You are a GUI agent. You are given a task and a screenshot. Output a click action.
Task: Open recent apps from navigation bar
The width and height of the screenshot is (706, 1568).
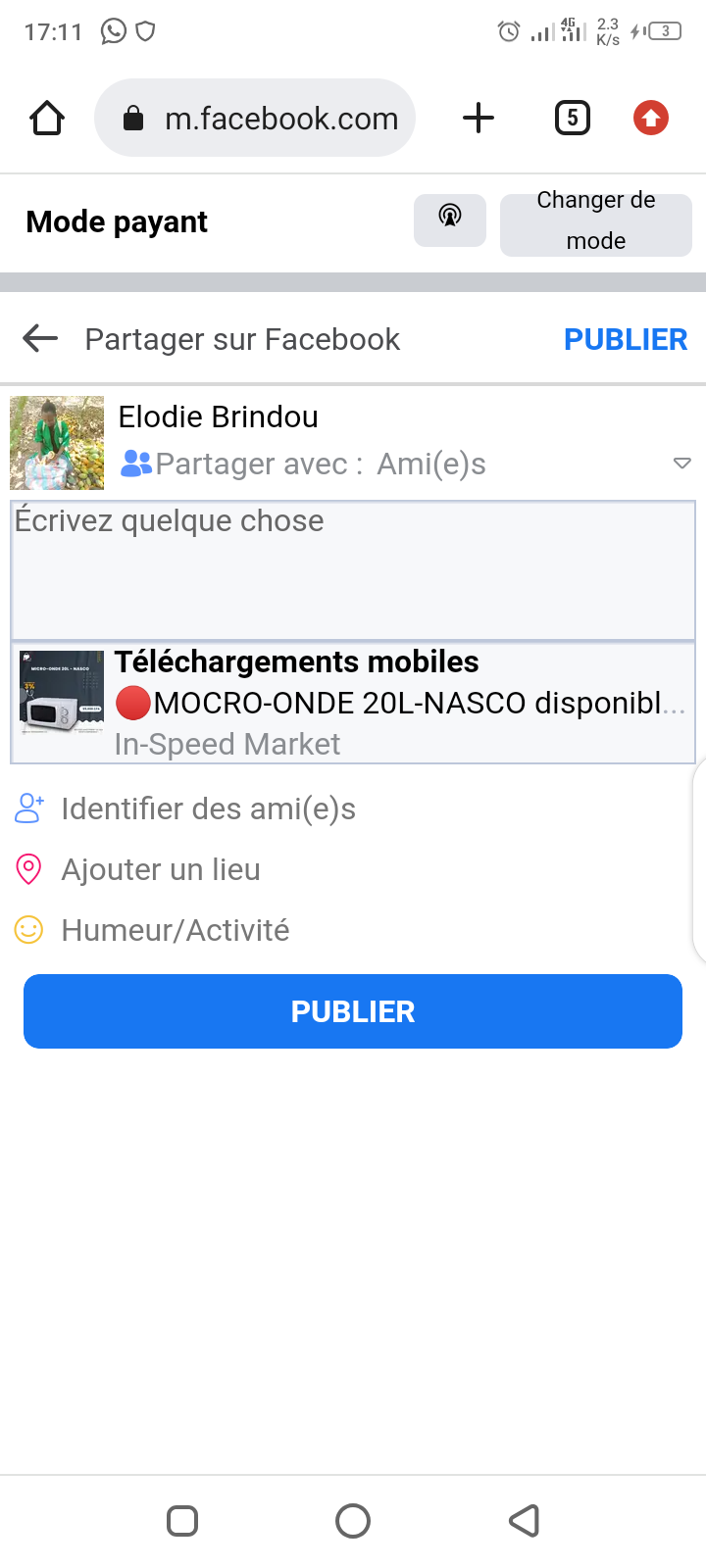click(x=182, y=1521)
